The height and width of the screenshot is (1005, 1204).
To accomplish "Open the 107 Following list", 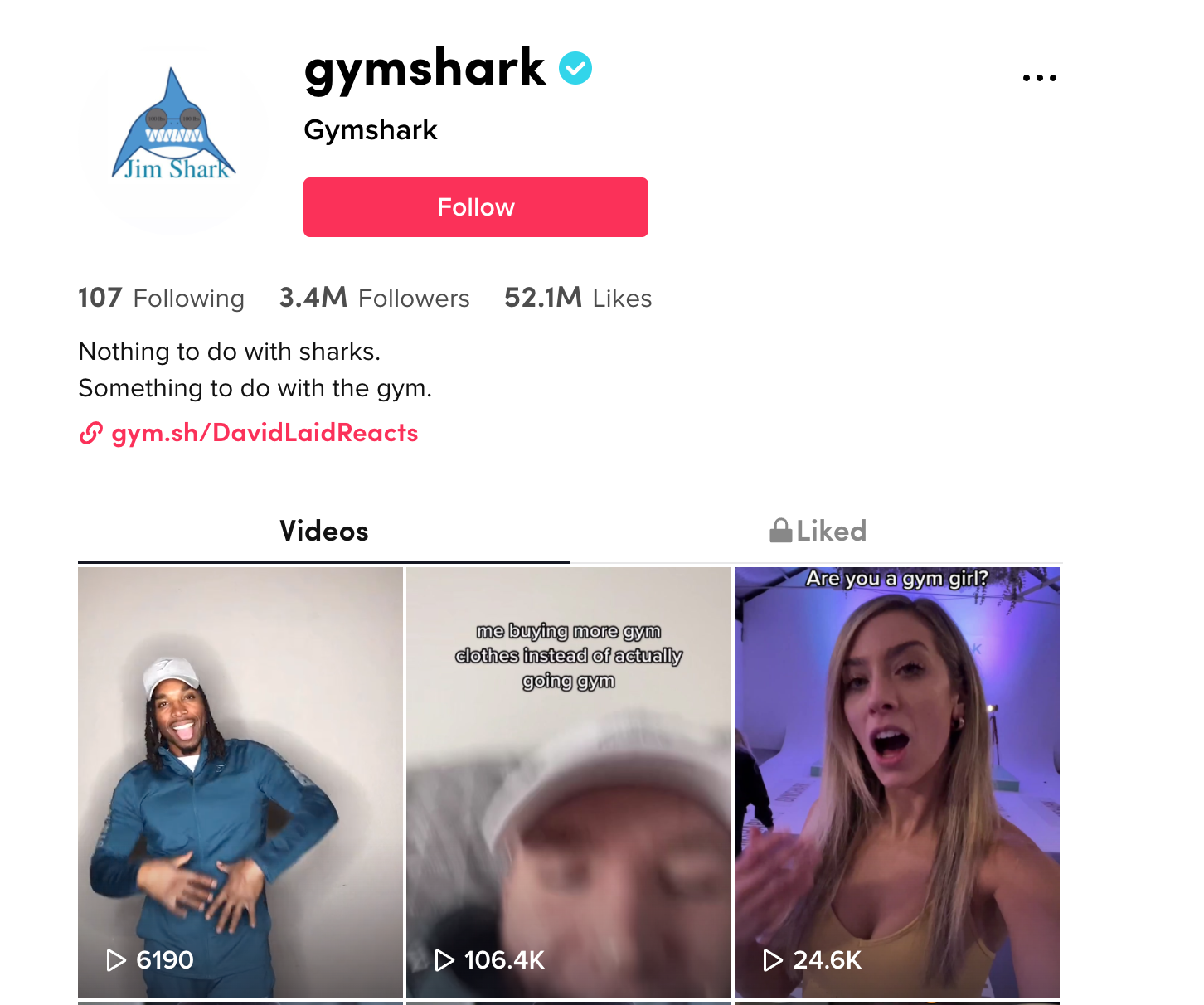I will click(161, 298).
